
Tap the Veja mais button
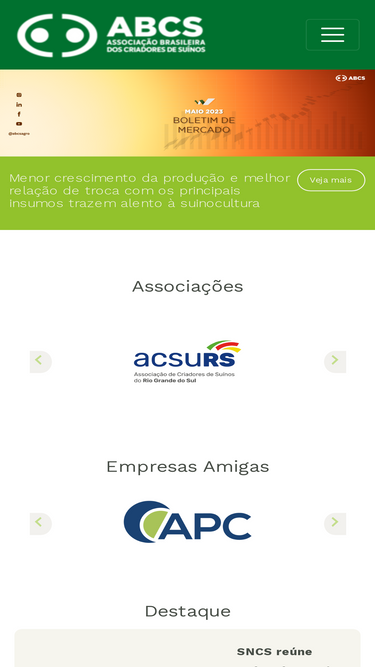[331, 180]
